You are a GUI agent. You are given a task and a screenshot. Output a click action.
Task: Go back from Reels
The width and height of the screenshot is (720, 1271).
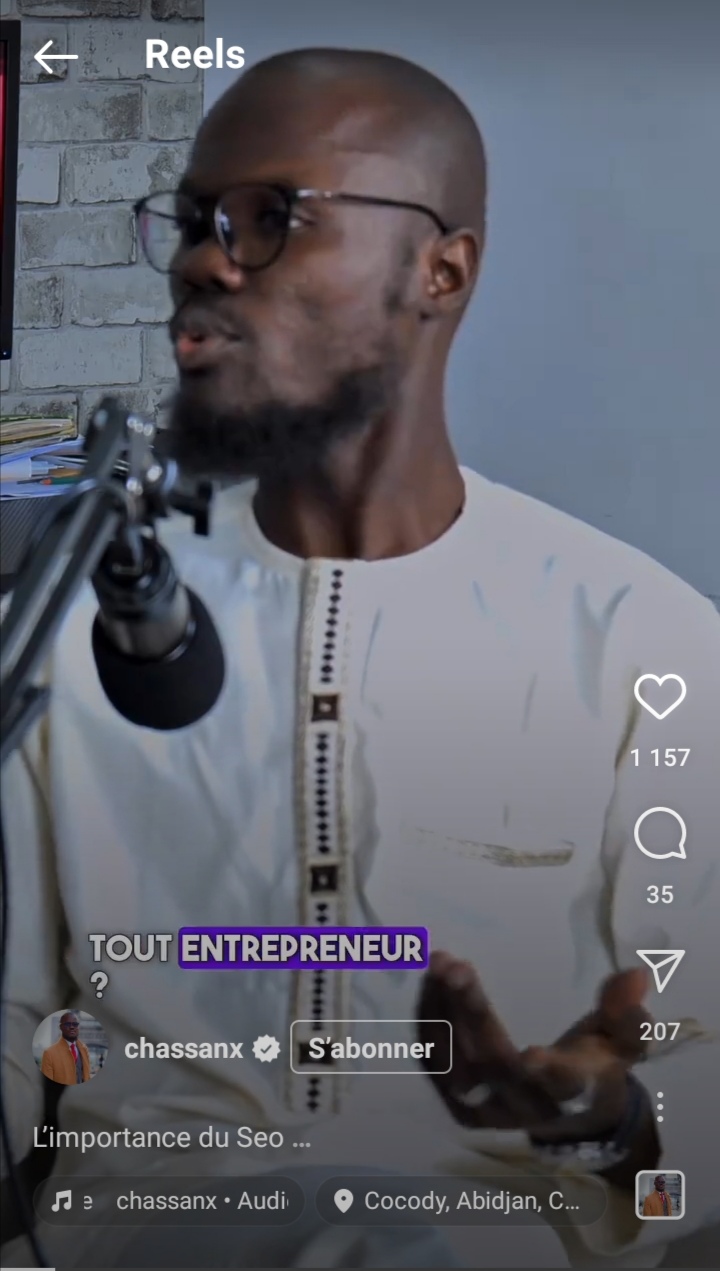tap(55, 57)
